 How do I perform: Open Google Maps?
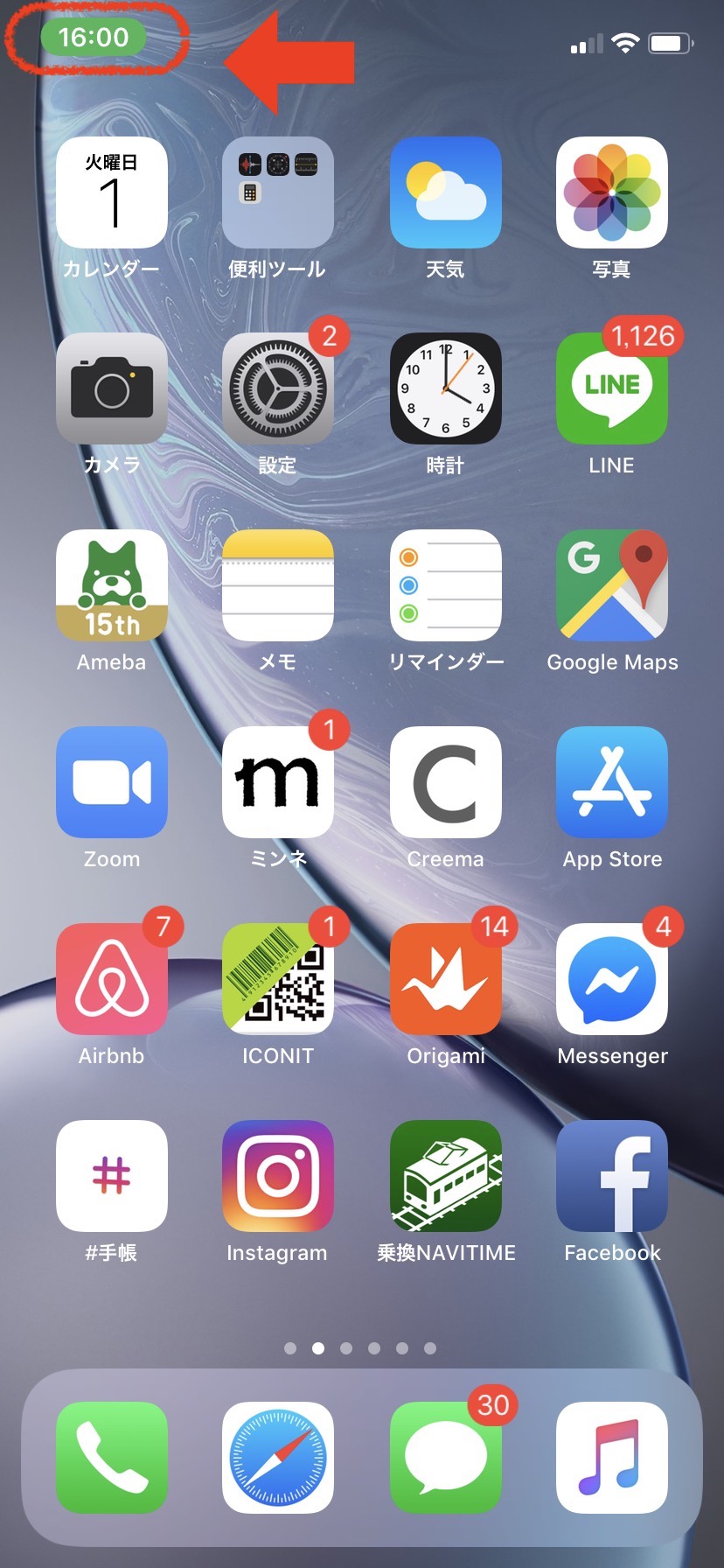[x=612, y=585]
